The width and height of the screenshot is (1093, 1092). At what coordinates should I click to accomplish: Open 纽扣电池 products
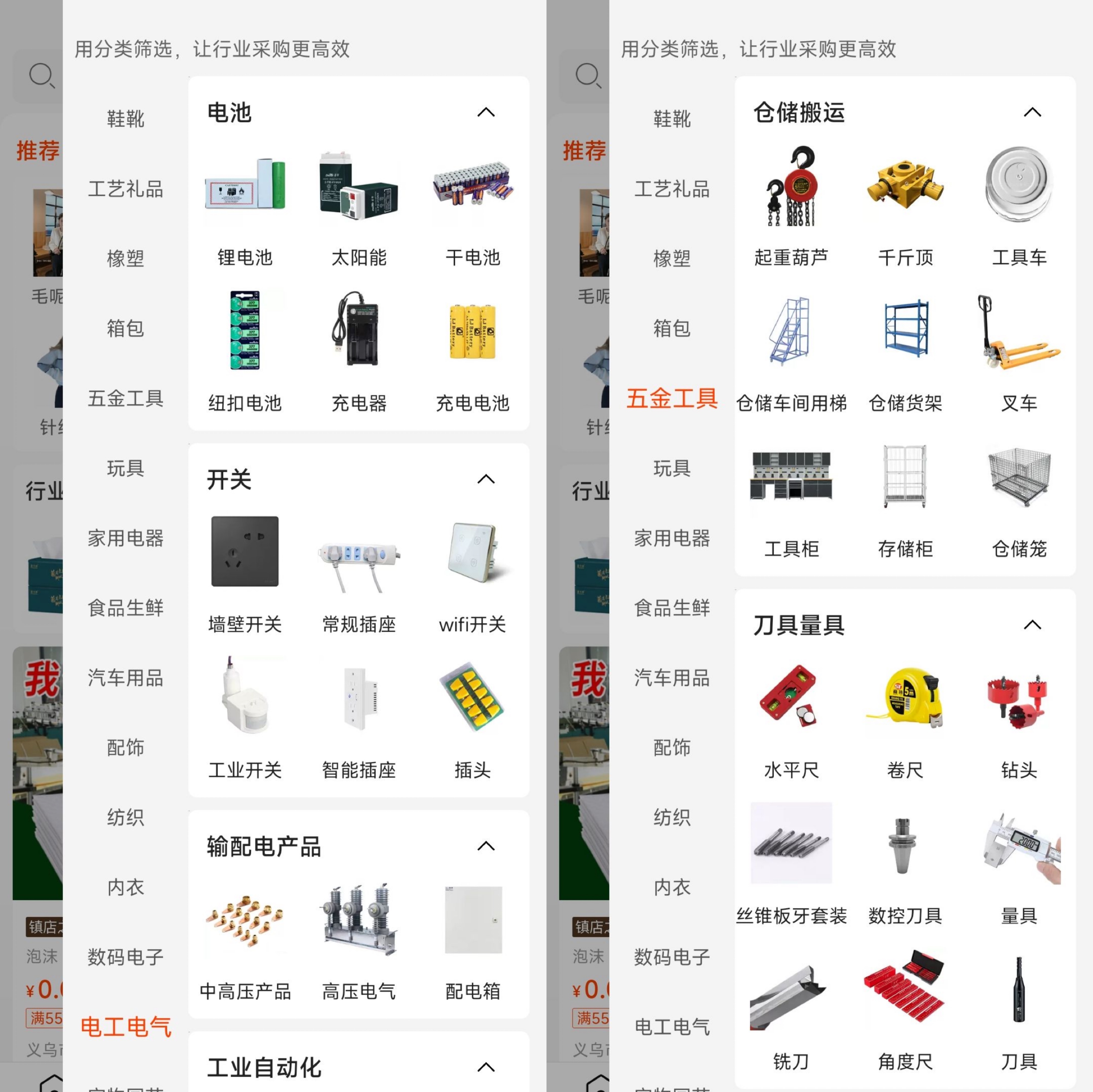[x=245, y=351]
